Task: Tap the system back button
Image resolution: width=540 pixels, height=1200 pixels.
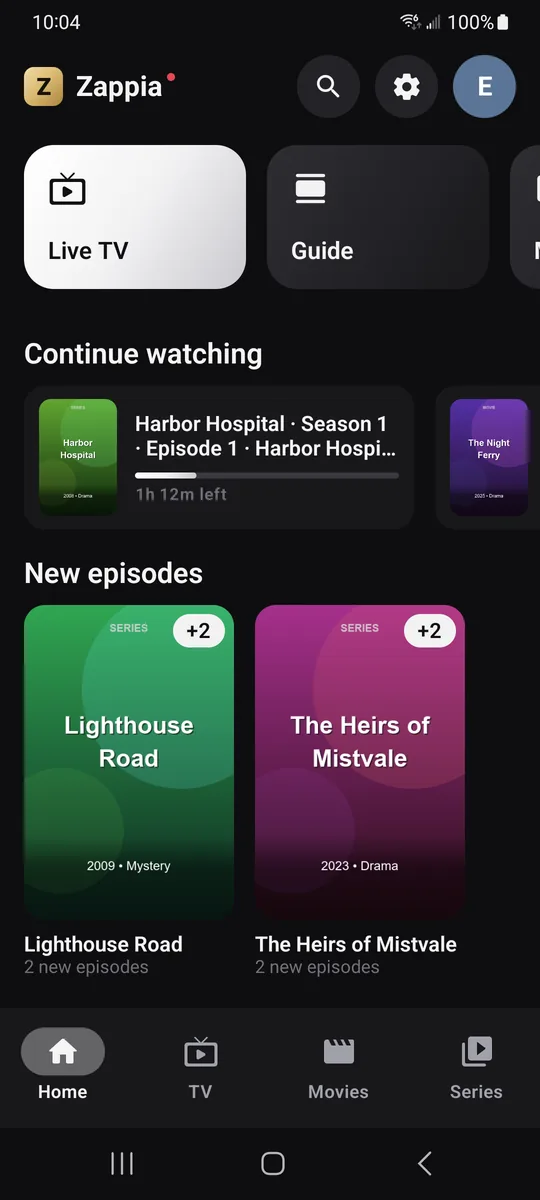Action: pos(424,1163)
